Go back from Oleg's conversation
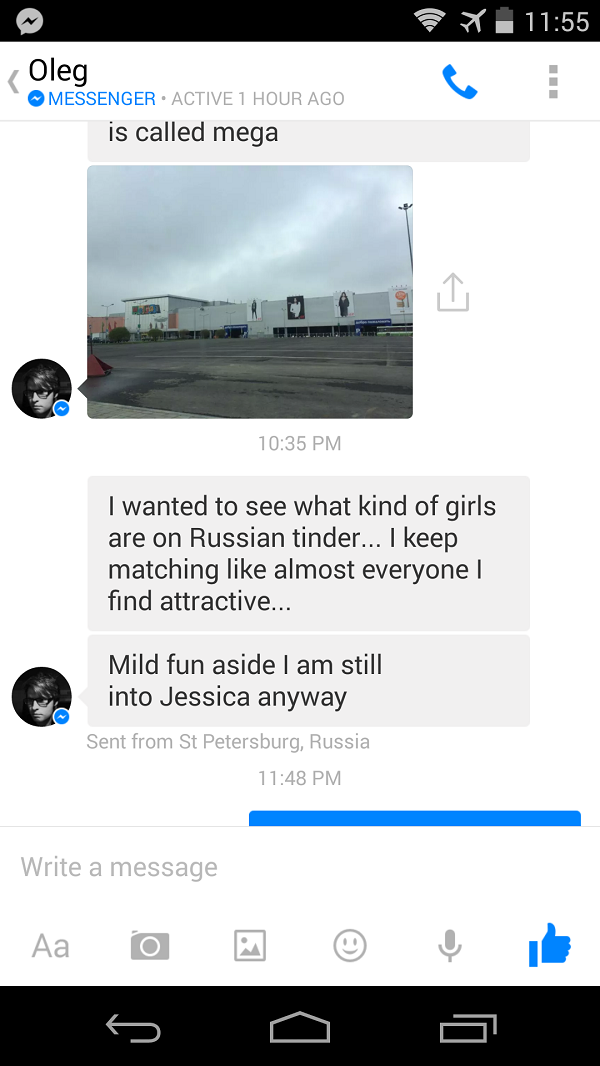This screenshot has height=1066, width=600. [15, 81]
